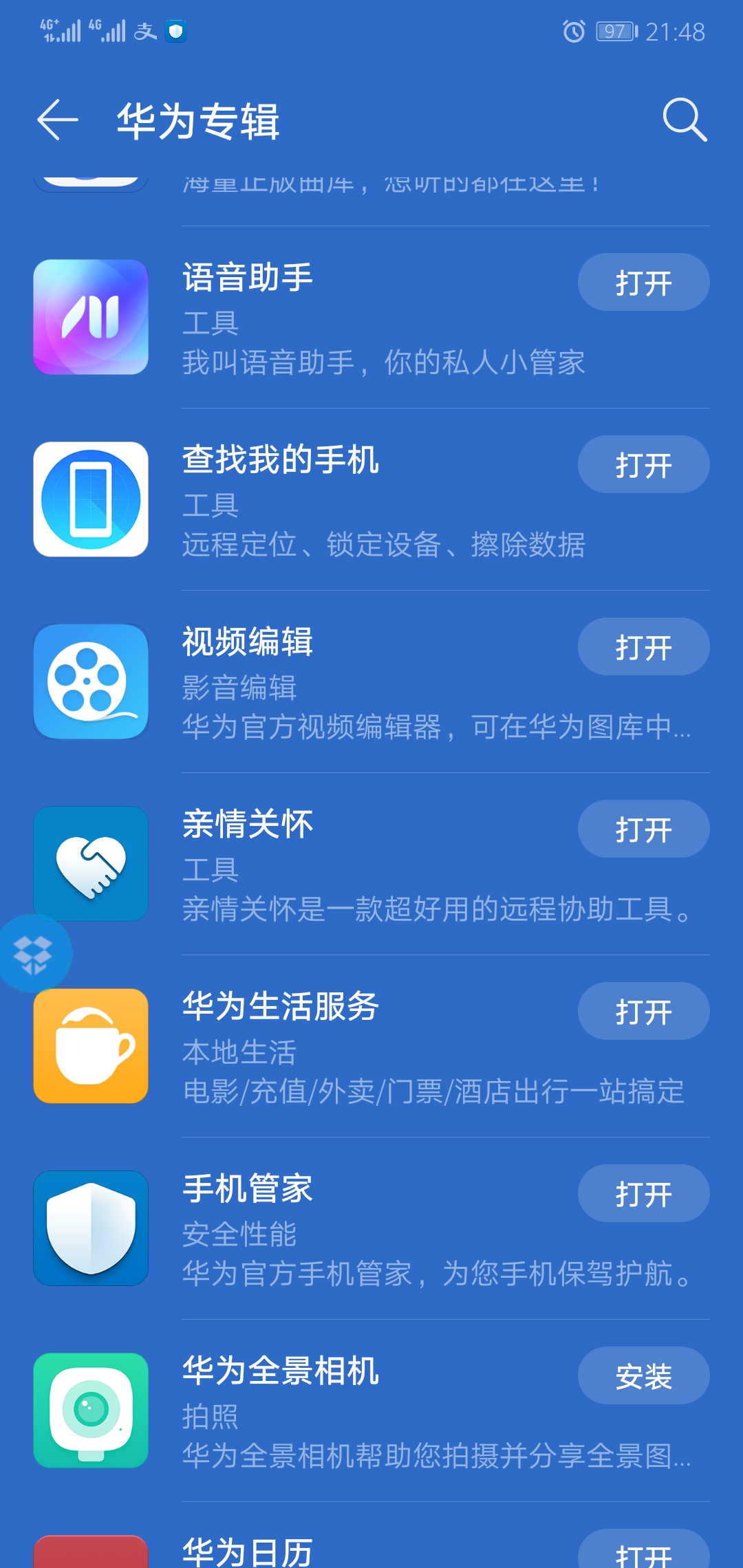The image size is (743, 1568).
Task: Open the 手机管家 shield icon
Action: tap(90, 1230)
